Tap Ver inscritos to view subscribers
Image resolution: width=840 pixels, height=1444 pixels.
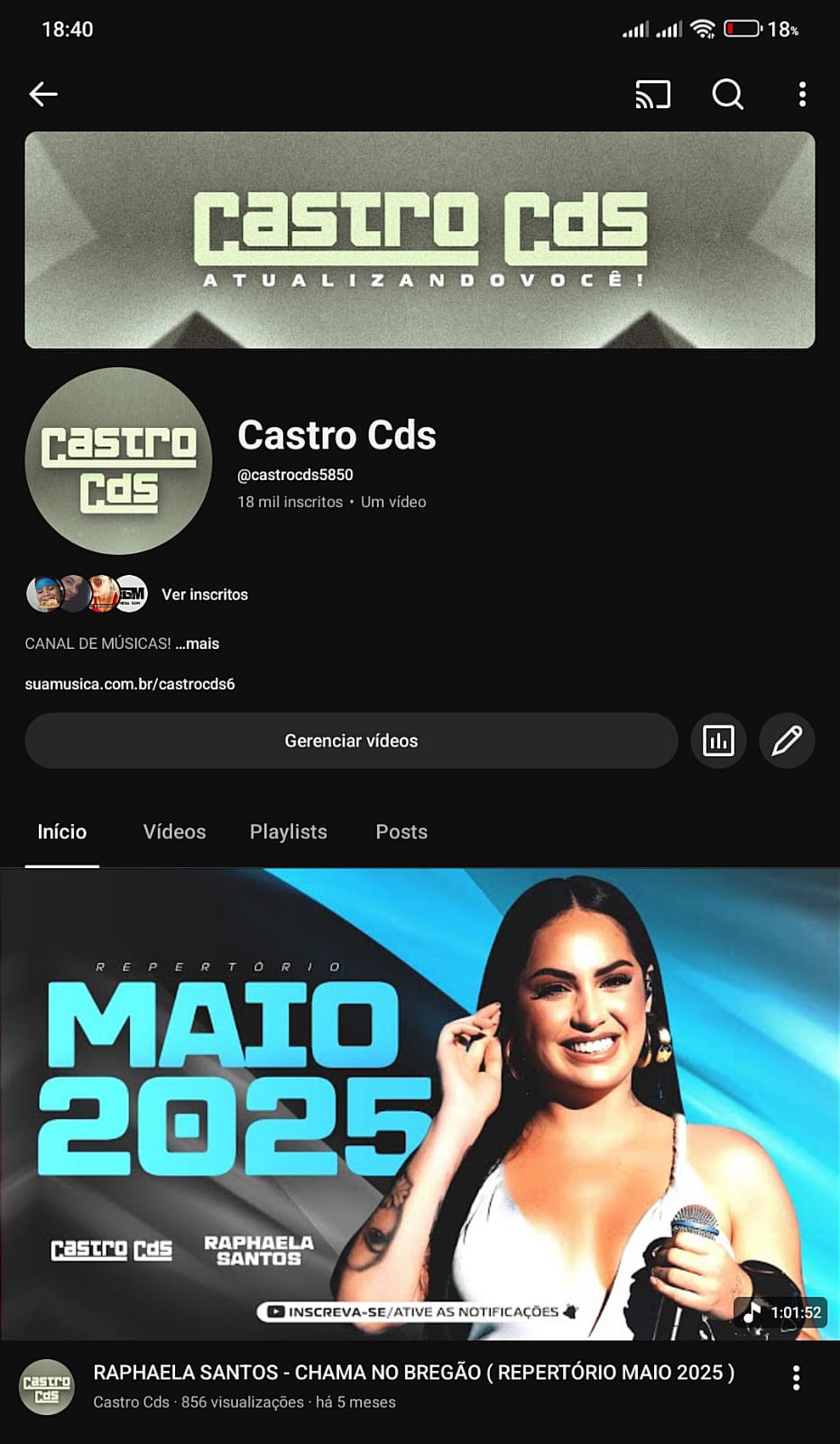click(204, 595)
